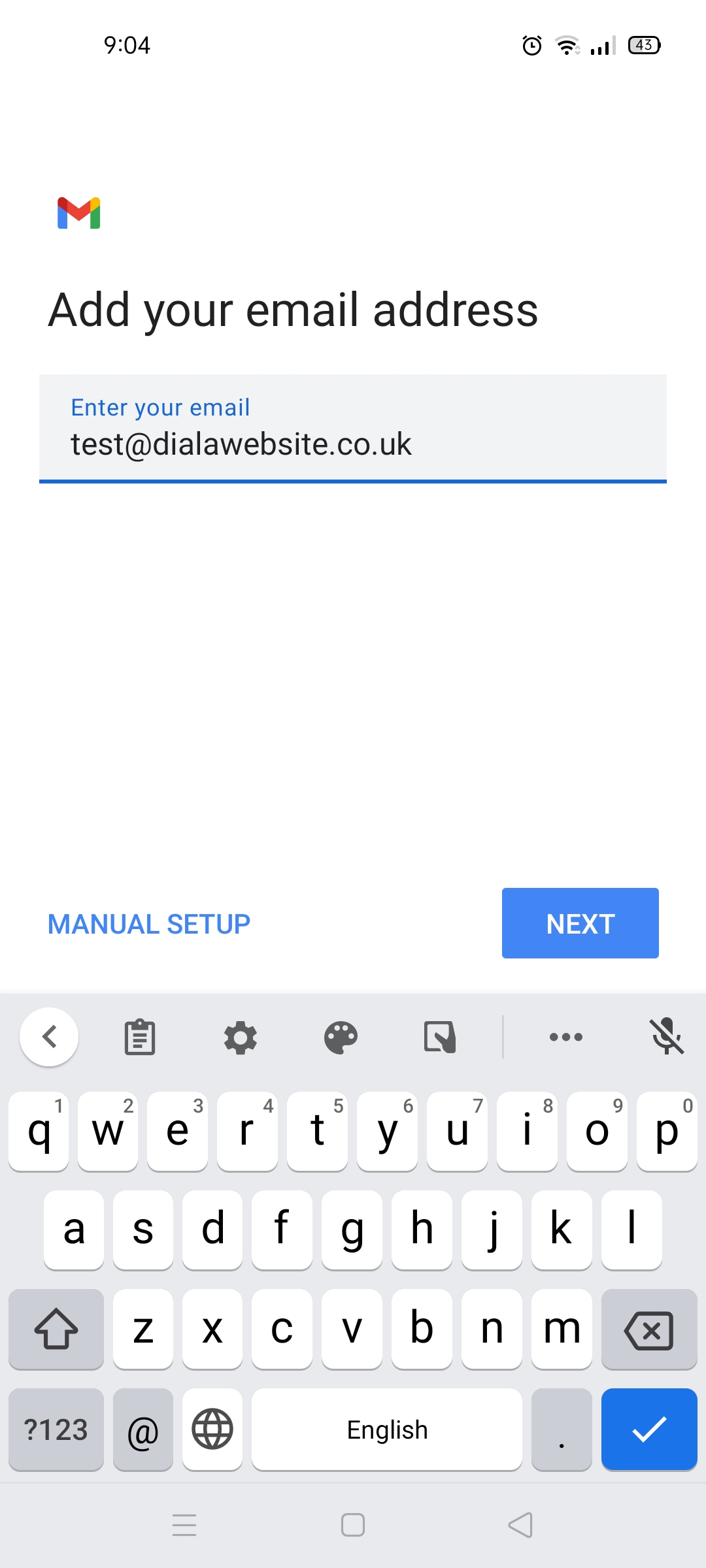
Task: Tap the globe language key
Action: point(212,1429)
